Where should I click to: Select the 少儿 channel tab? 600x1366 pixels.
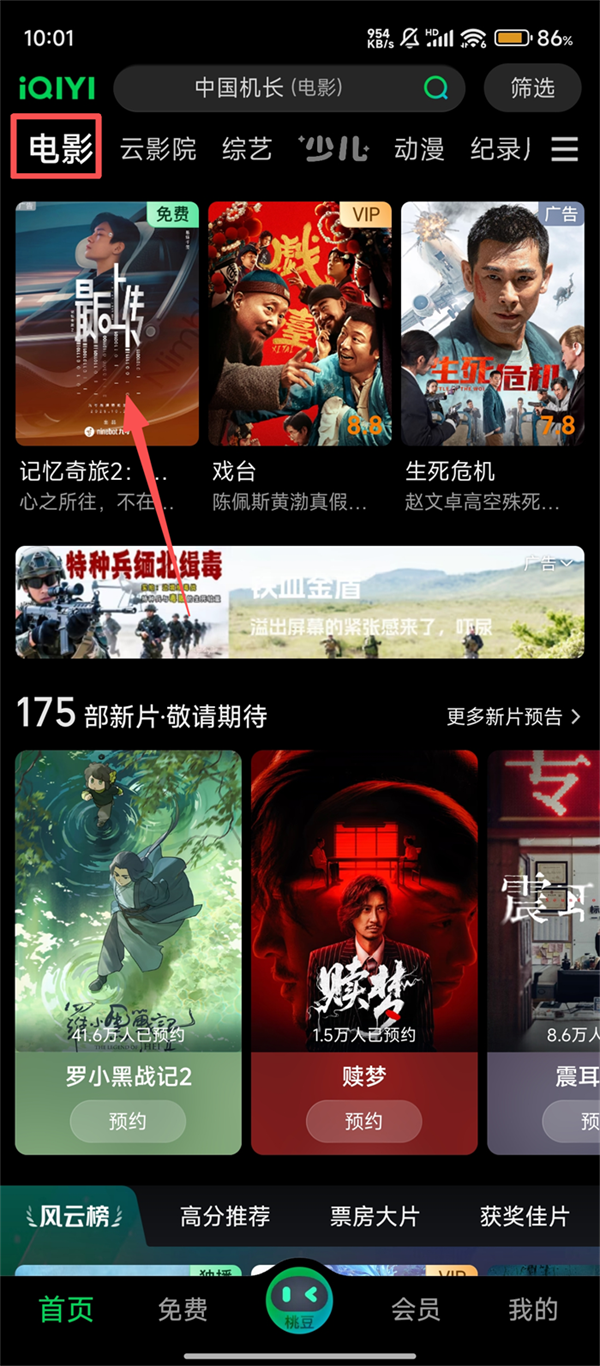(x=334, y=149)
